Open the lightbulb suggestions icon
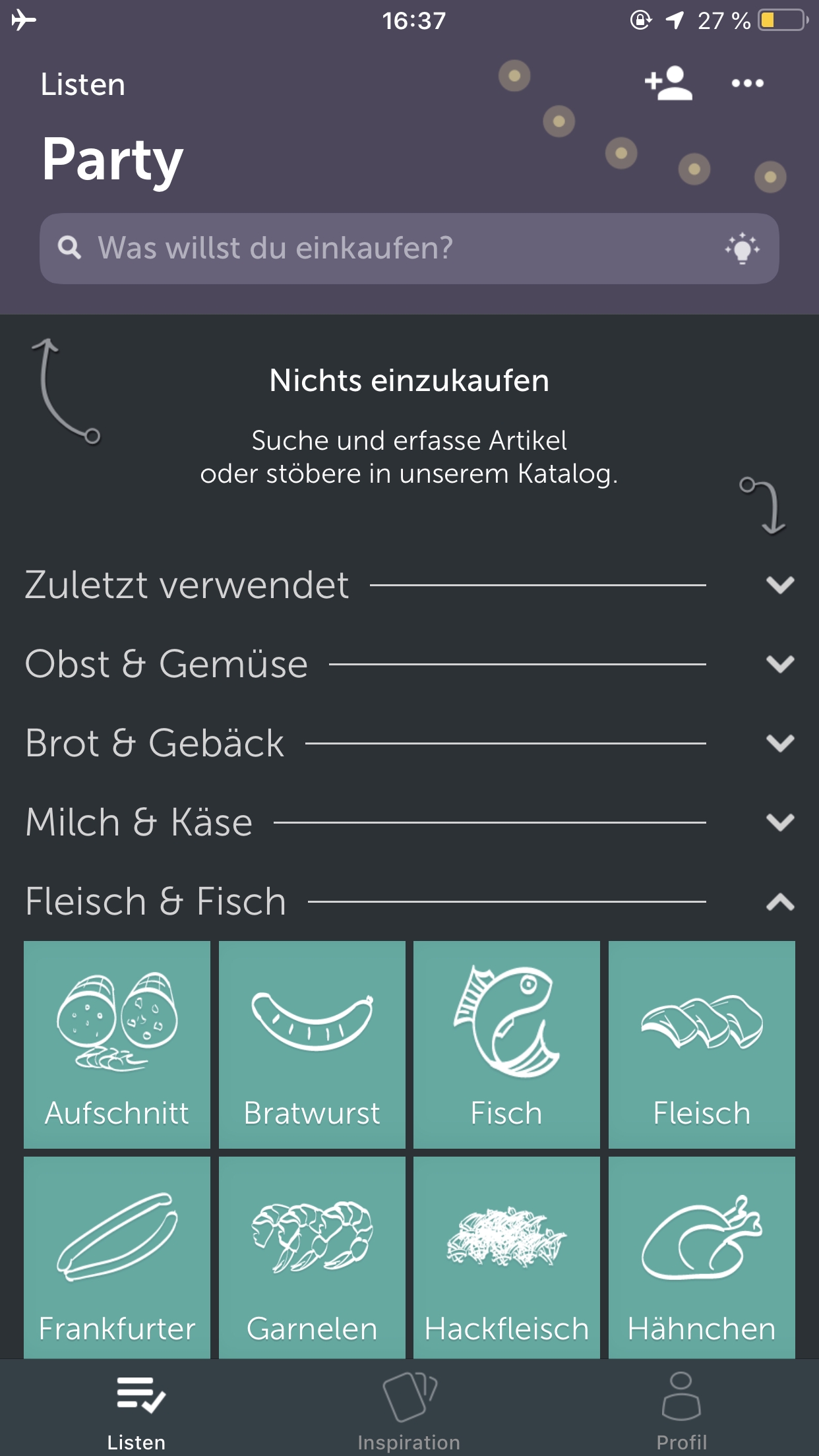 click(x=742, y=249)
